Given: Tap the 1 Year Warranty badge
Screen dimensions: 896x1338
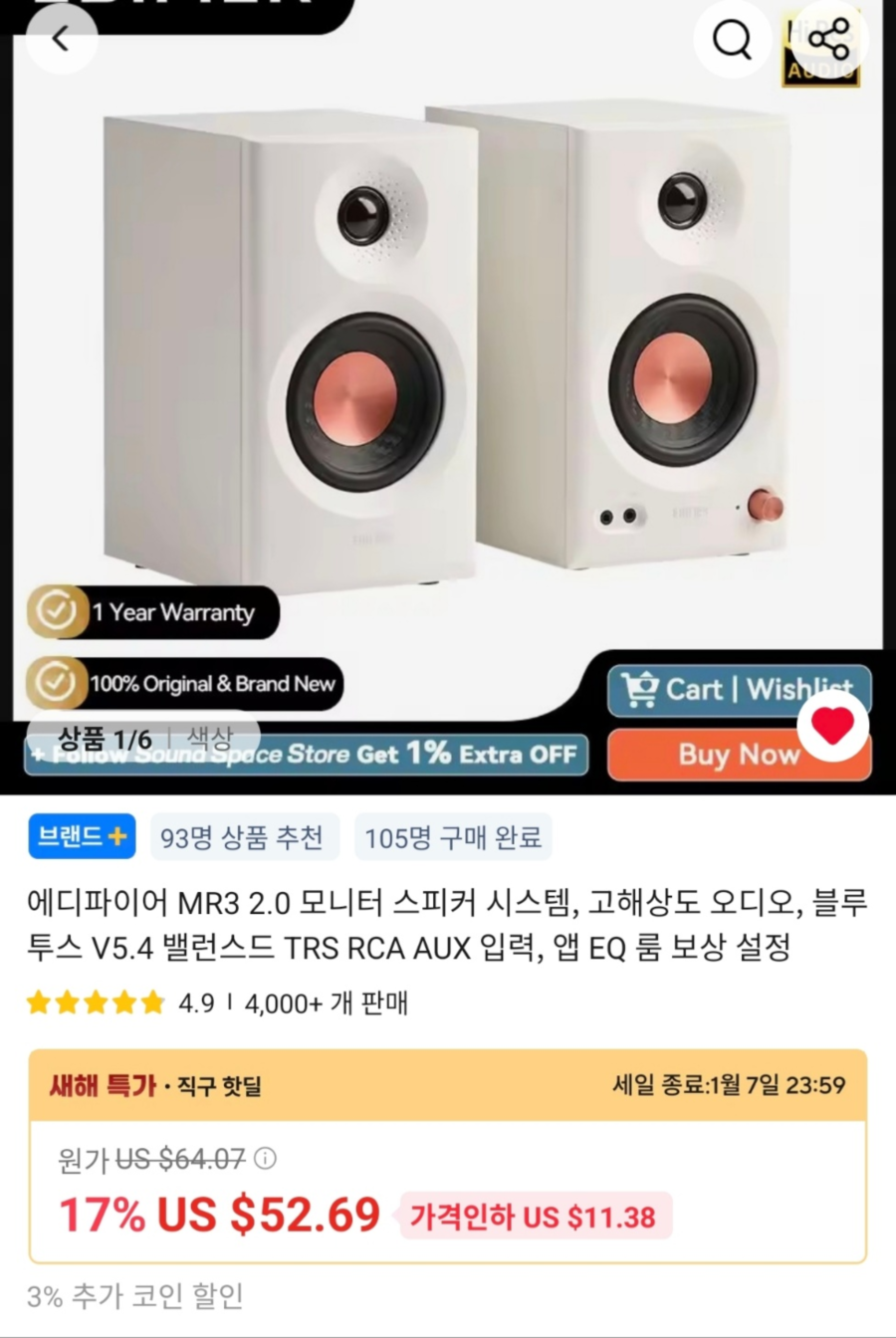Looking at the screenshot, I should pyautogui.click(x=149, y=613).
